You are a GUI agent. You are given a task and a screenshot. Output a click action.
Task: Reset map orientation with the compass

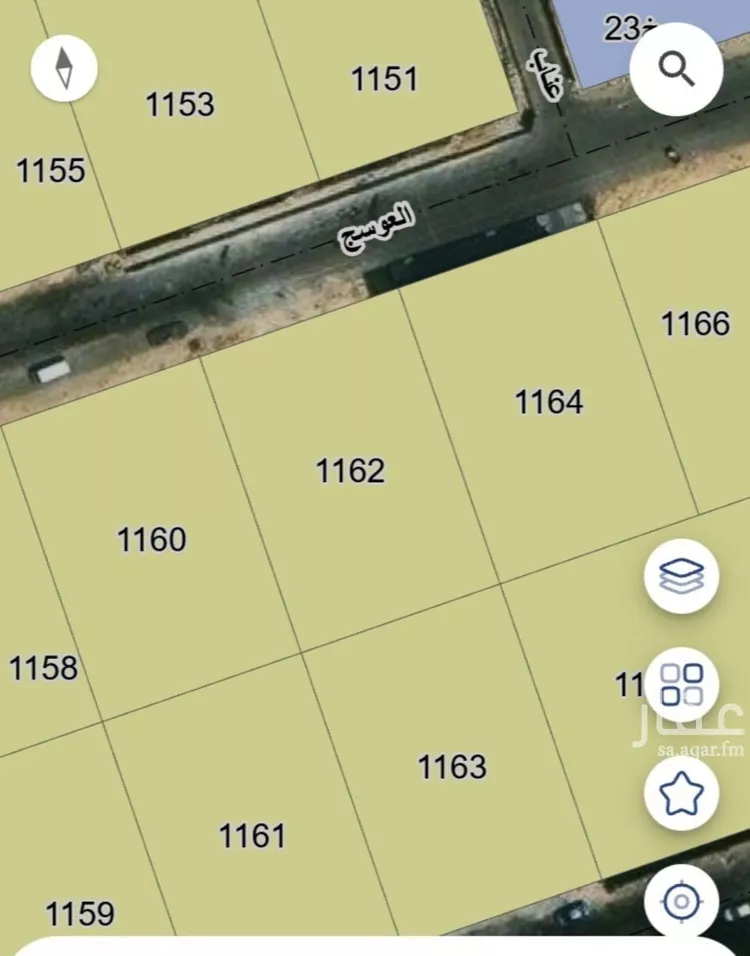64,68
